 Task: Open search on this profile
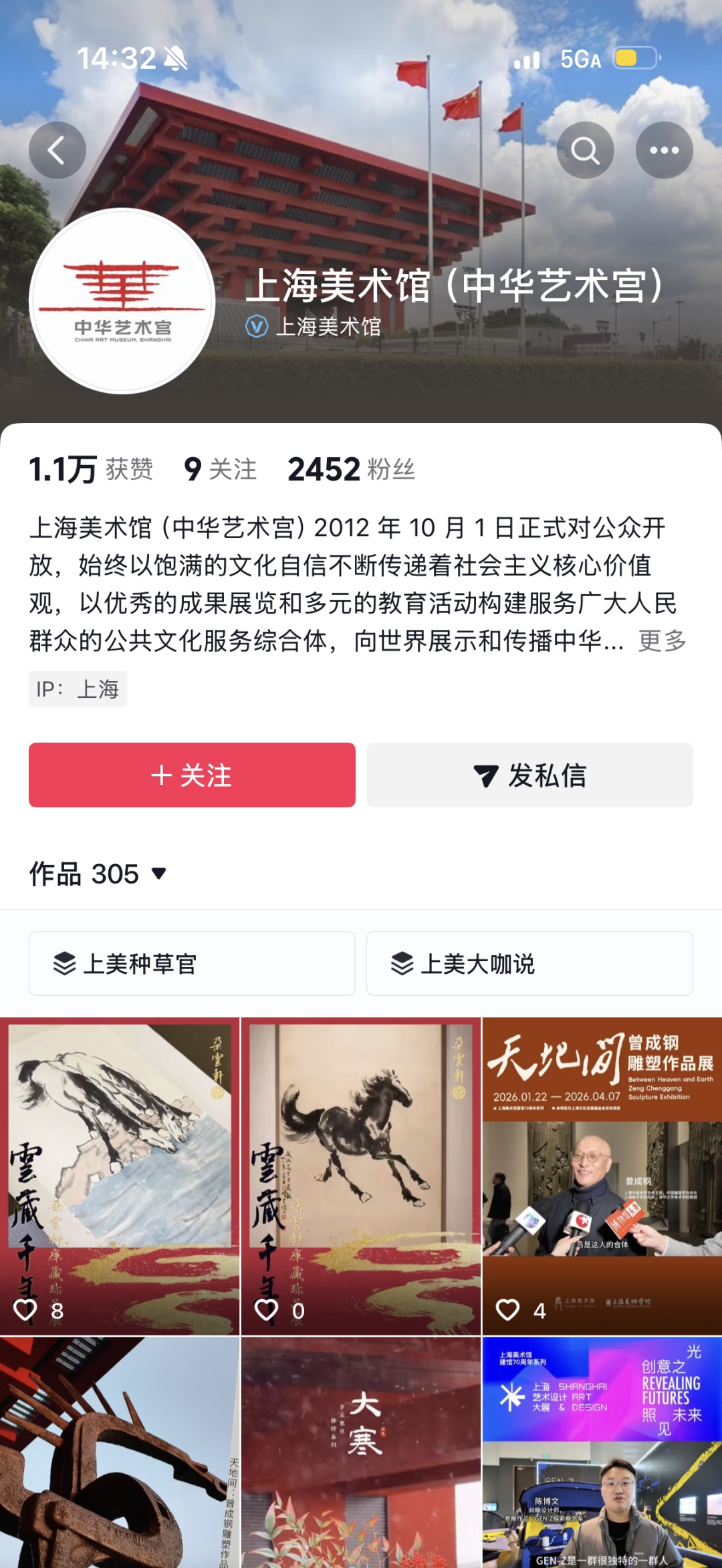585,150
